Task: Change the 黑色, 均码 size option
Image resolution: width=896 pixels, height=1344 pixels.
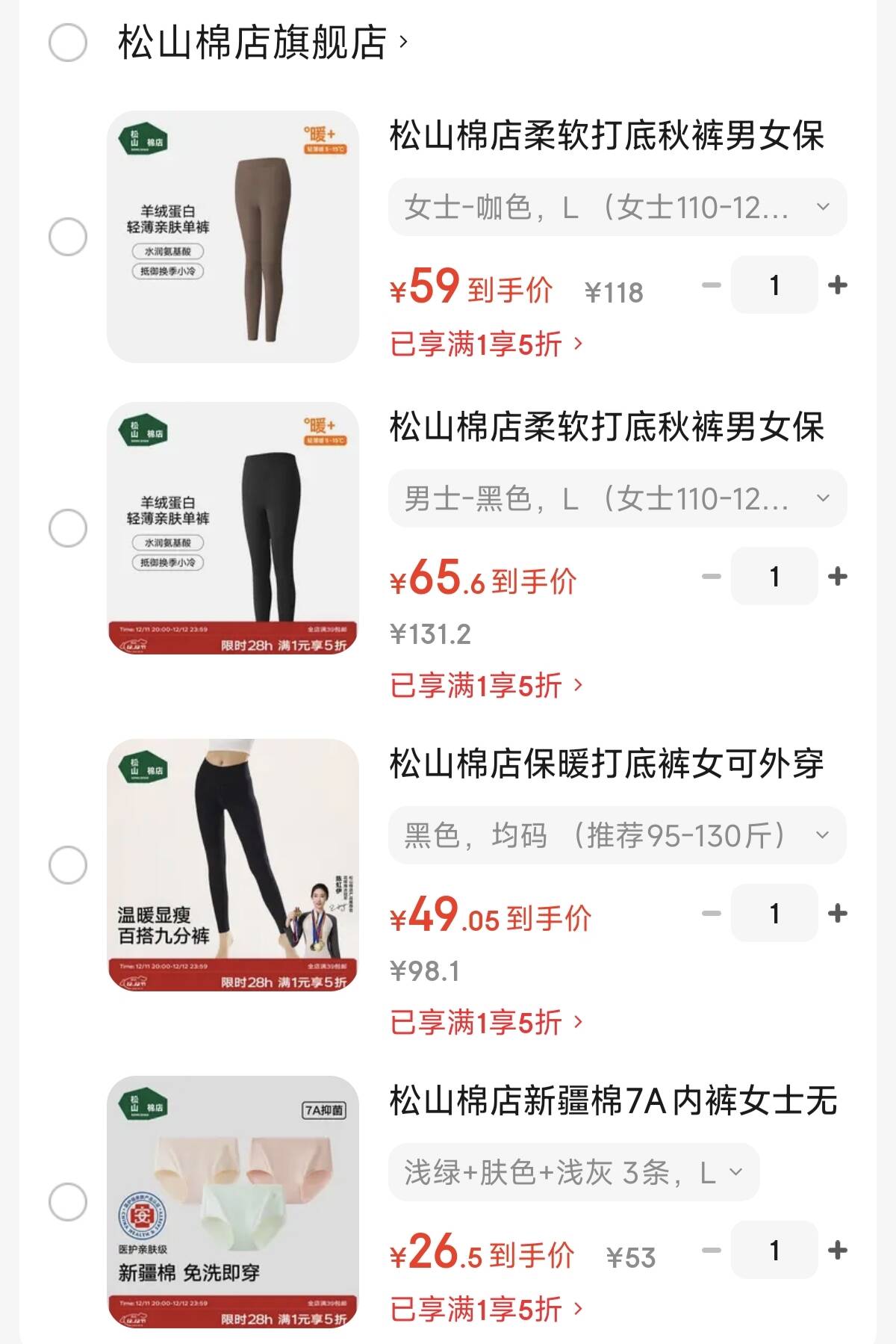Action: 617,835
